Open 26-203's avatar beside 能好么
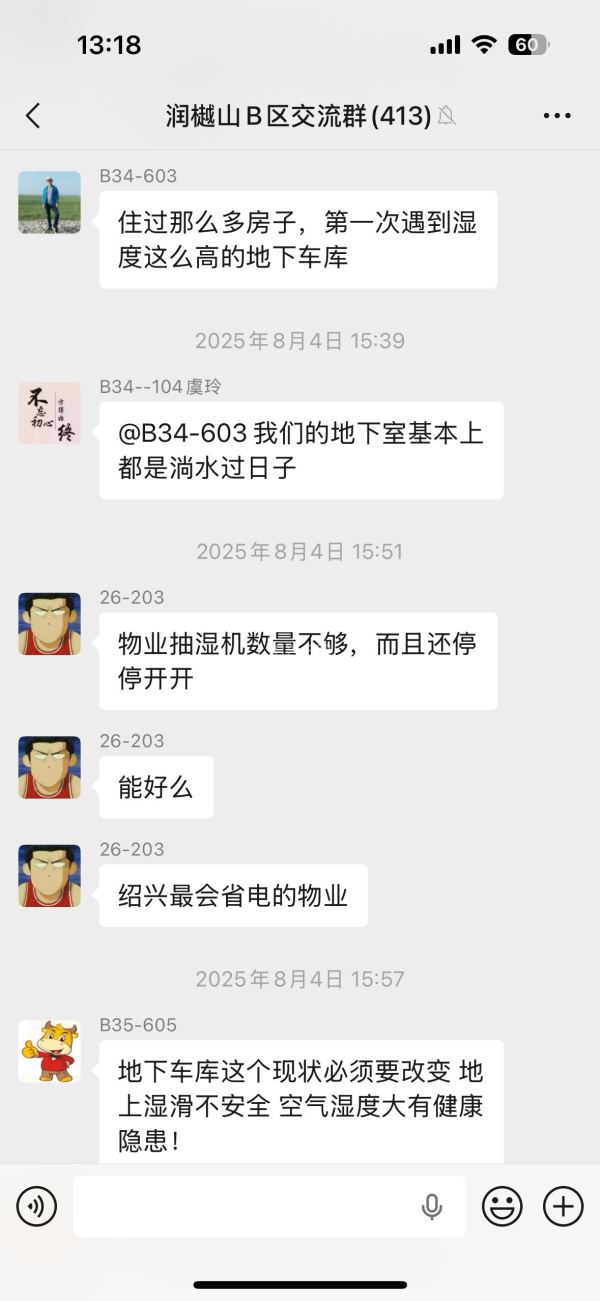The image size is (600, 1301). point(49,767)
